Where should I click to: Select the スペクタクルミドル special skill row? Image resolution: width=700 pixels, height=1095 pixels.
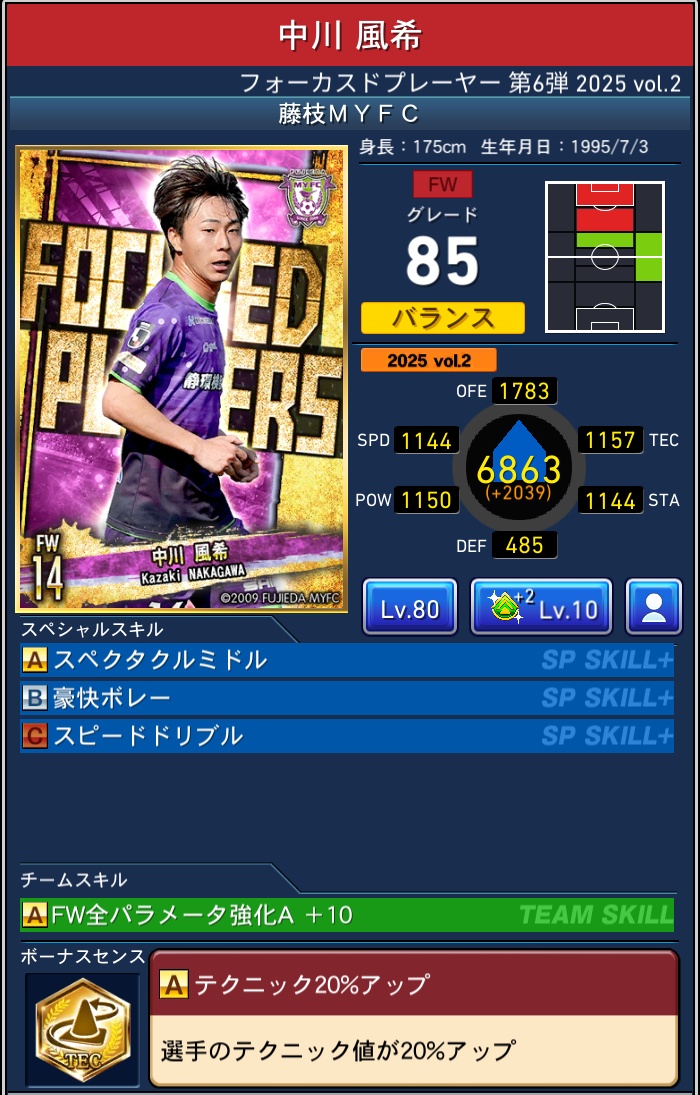347,660
